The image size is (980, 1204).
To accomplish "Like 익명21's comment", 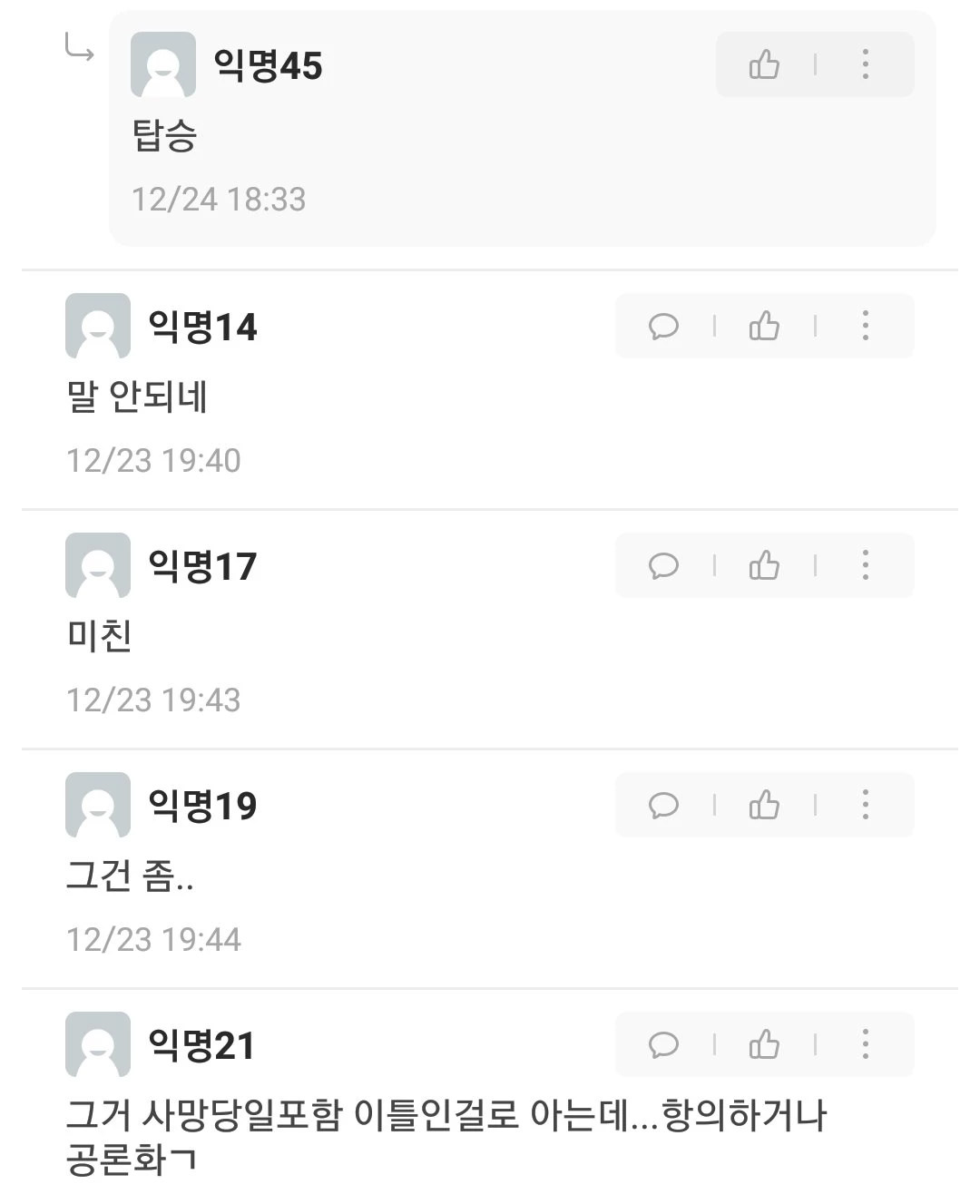I will tap(764, 1045).
